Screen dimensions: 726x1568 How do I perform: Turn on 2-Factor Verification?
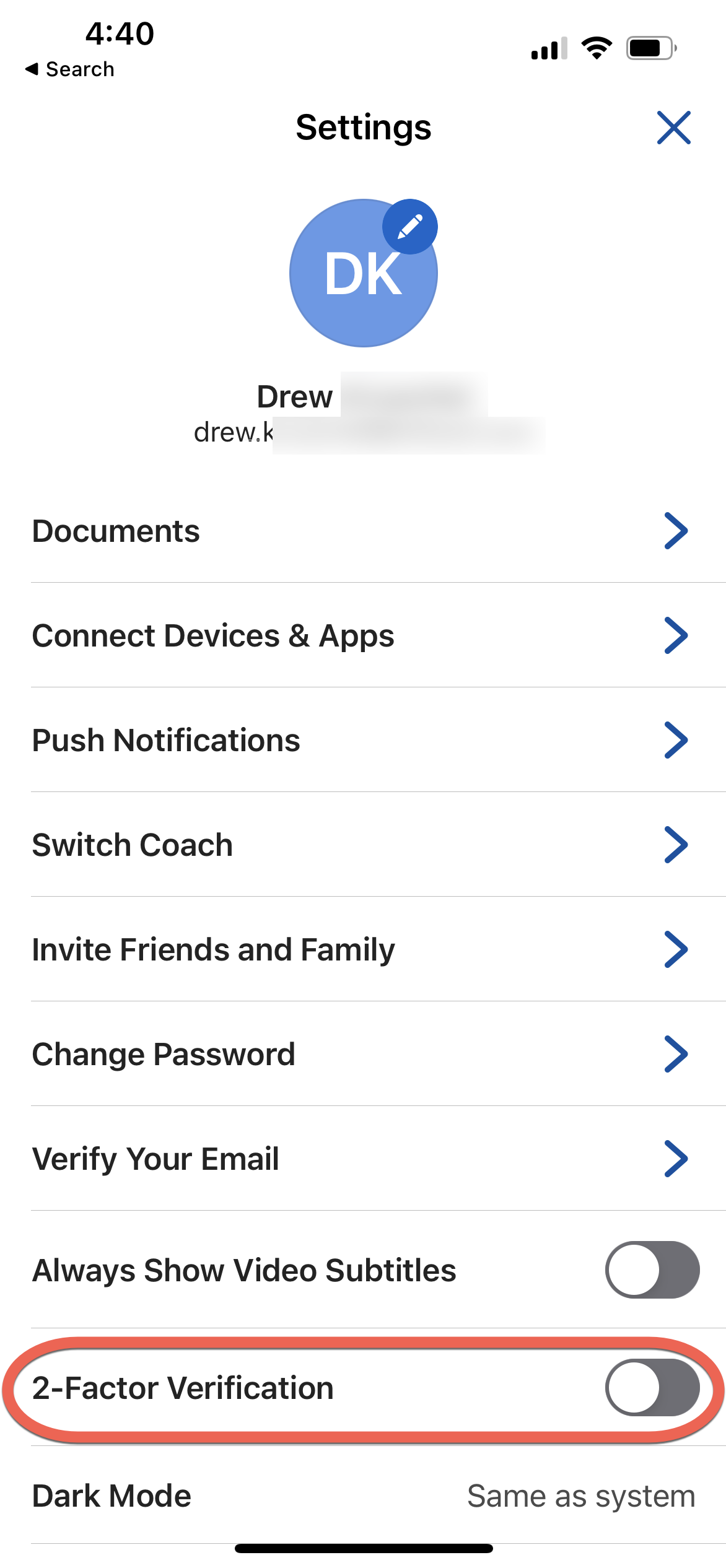pos(652,1387)
